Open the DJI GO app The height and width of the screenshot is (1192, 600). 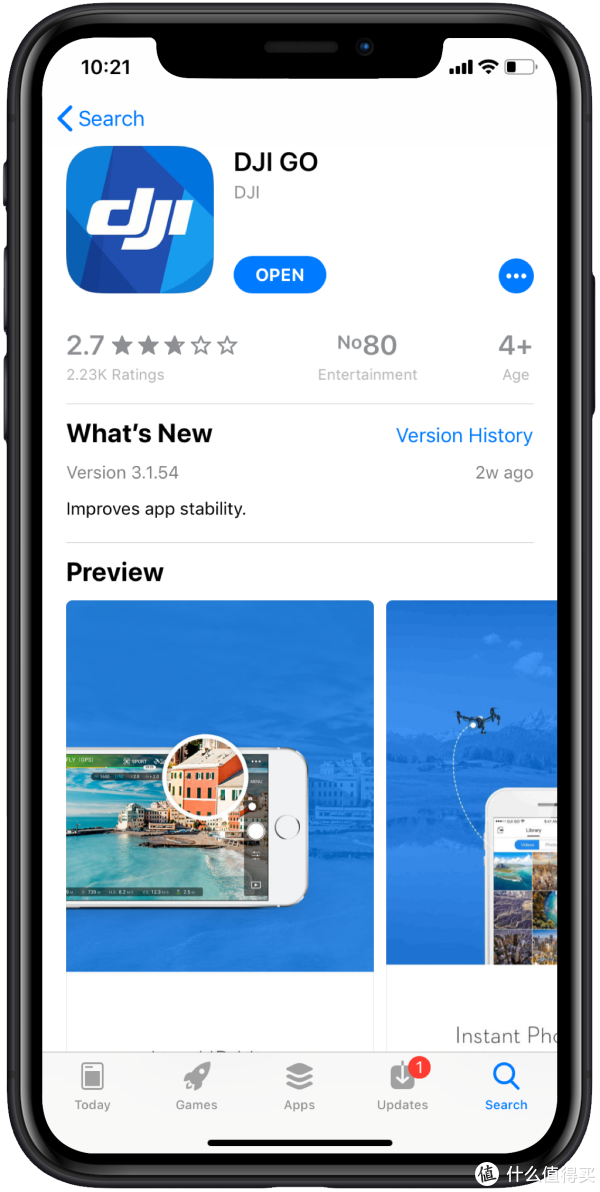click(280, 275)
